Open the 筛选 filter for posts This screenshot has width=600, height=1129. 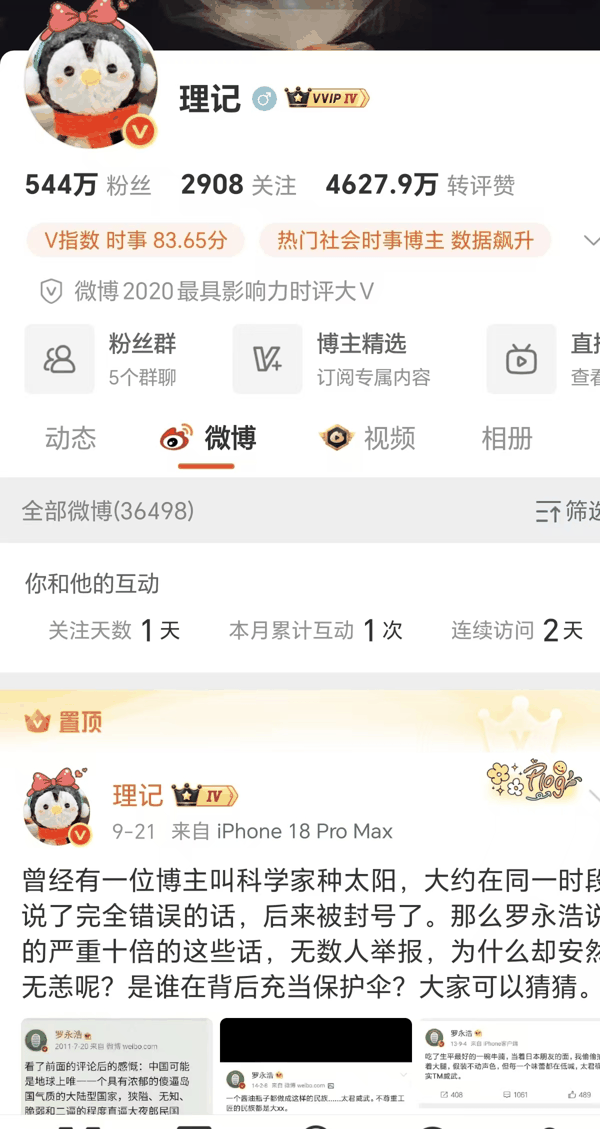568,511
